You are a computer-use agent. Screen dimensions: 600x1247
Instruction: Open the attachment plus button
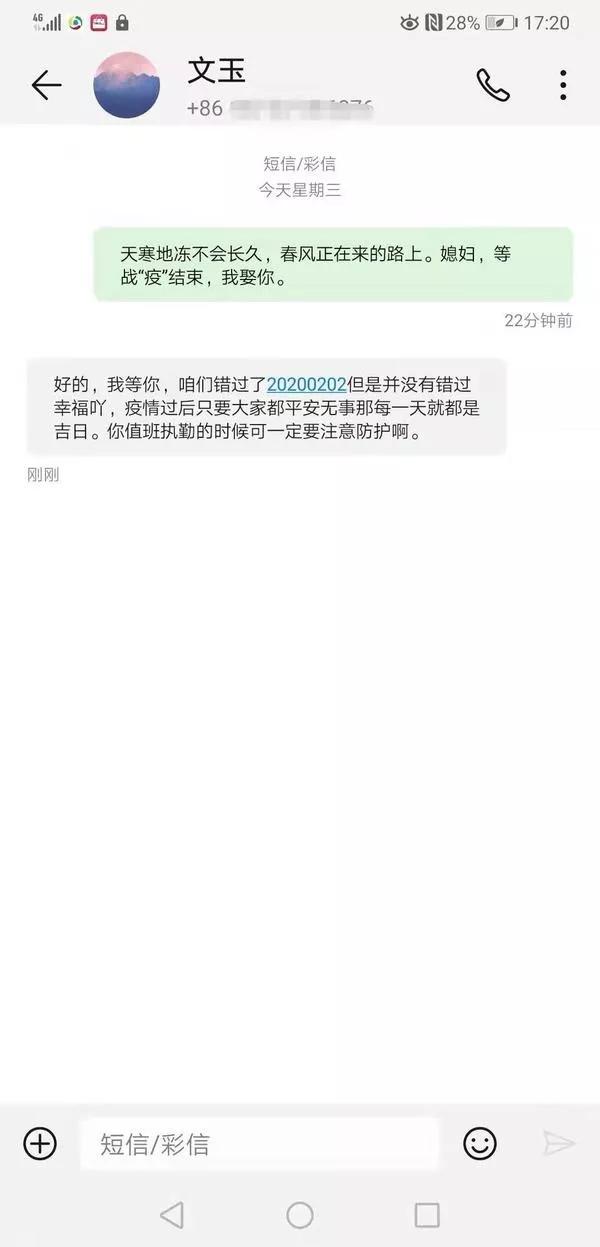tap(40, 1143)
